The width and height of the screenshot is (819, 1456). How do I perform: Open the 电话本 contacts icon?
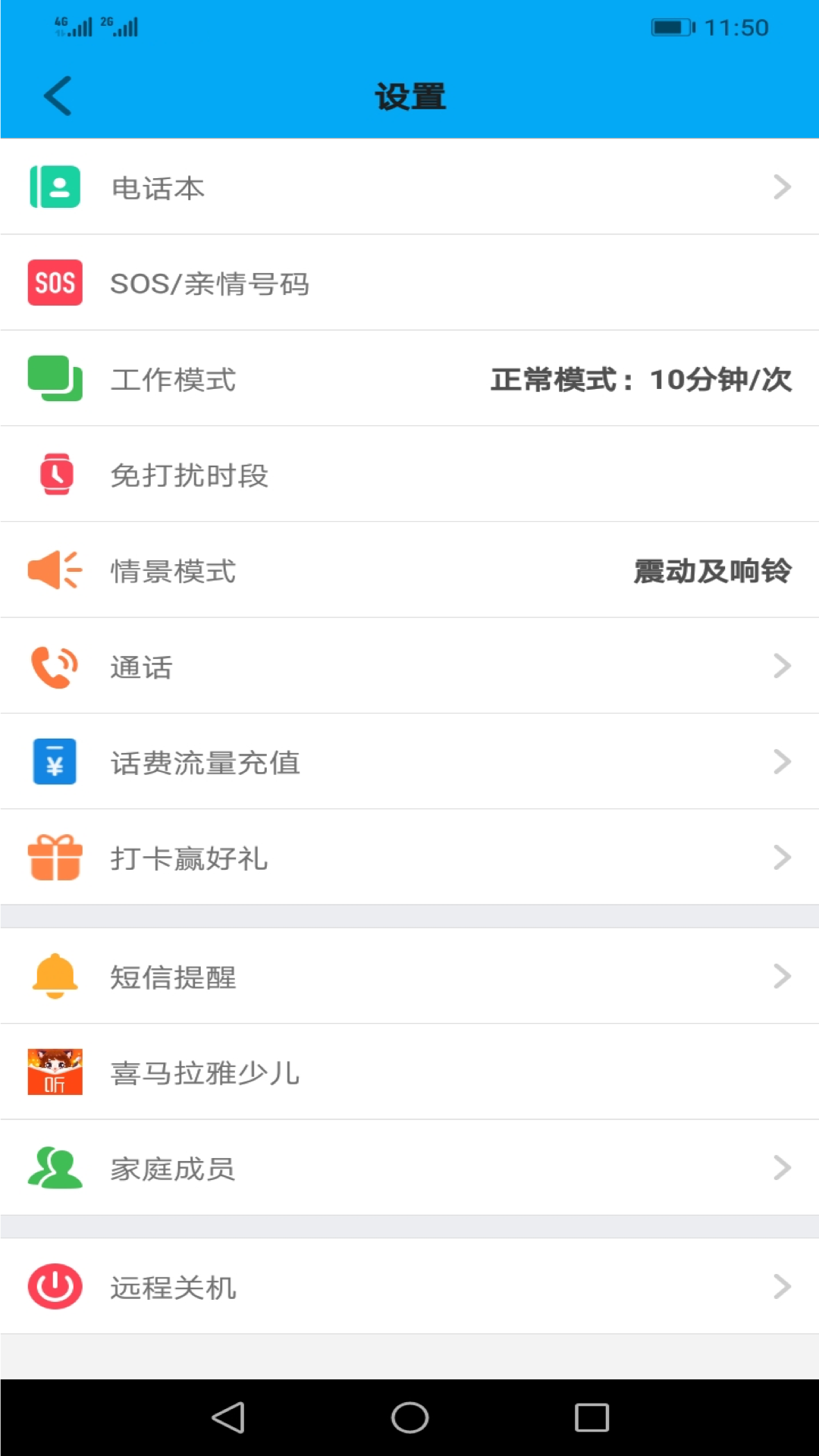[54, 187]
